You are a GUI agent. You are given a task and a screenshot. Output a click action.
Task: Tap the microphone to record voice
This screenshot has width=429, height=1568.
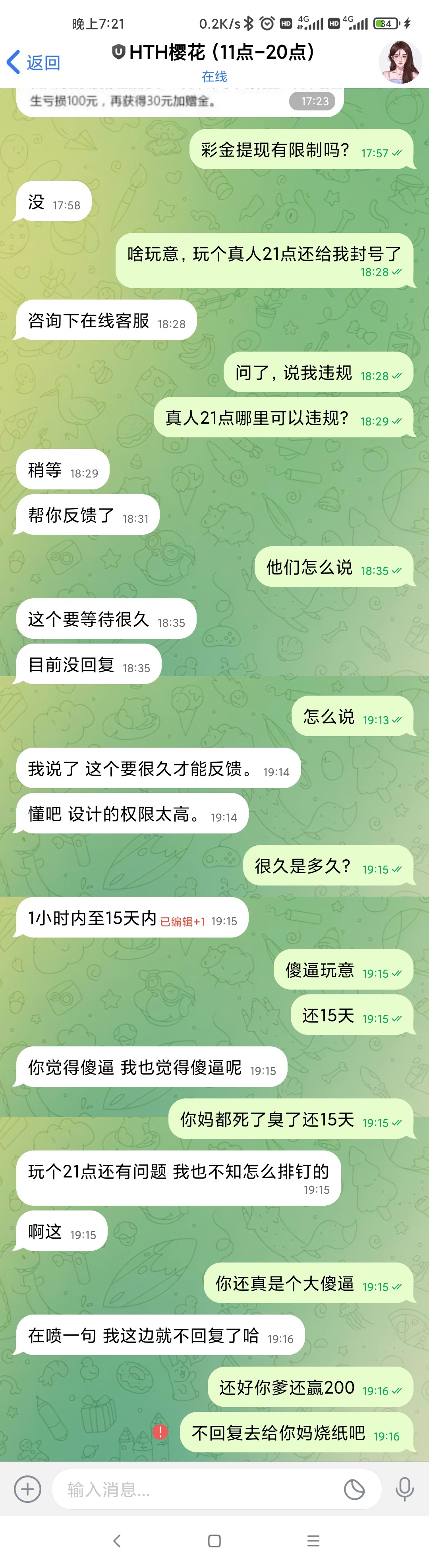click(x=405, y=1489)
